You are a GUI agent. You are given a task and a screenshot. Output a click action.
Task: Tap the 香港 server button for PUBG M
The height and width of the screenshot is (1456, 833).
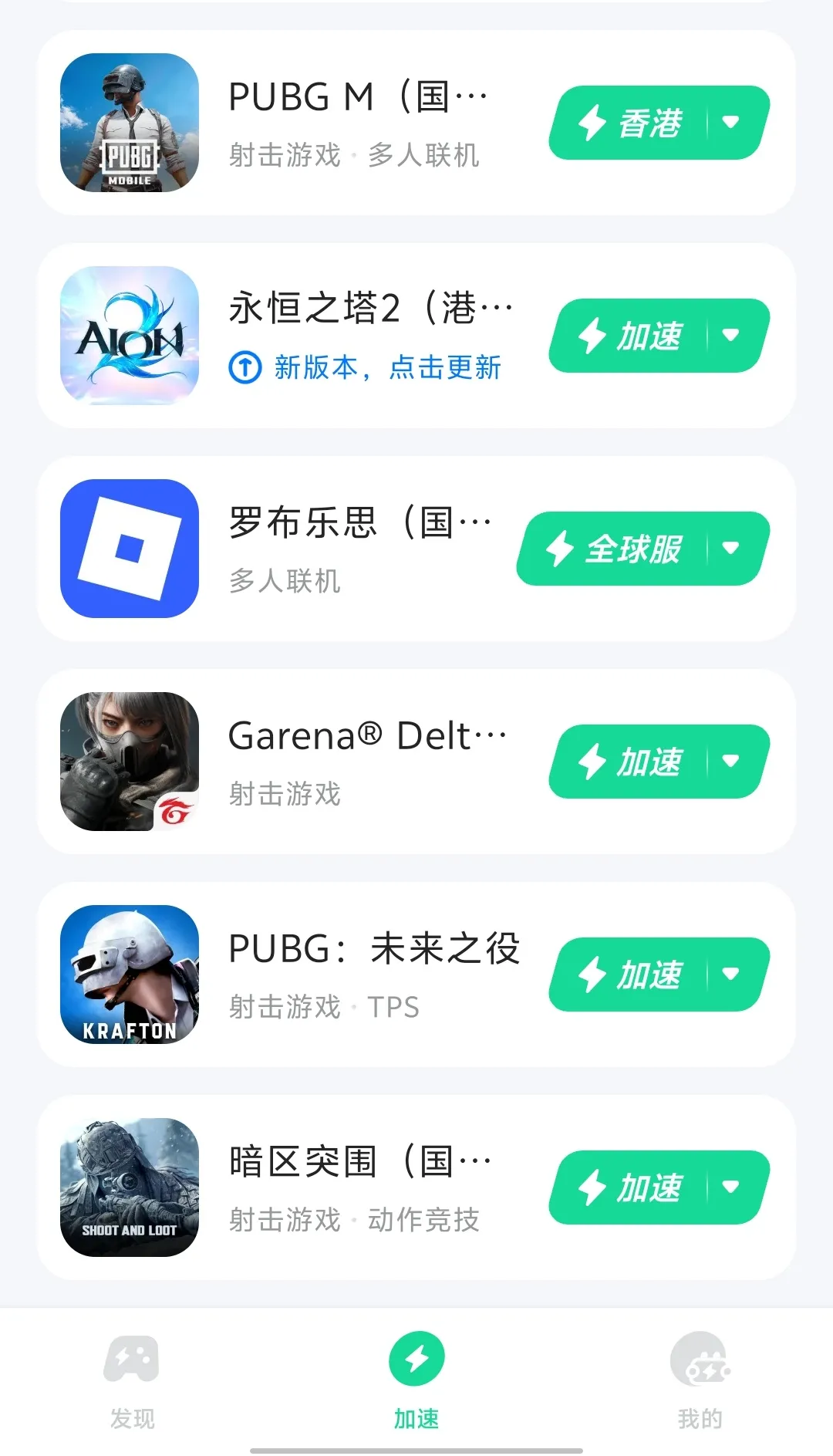point(648,122)
